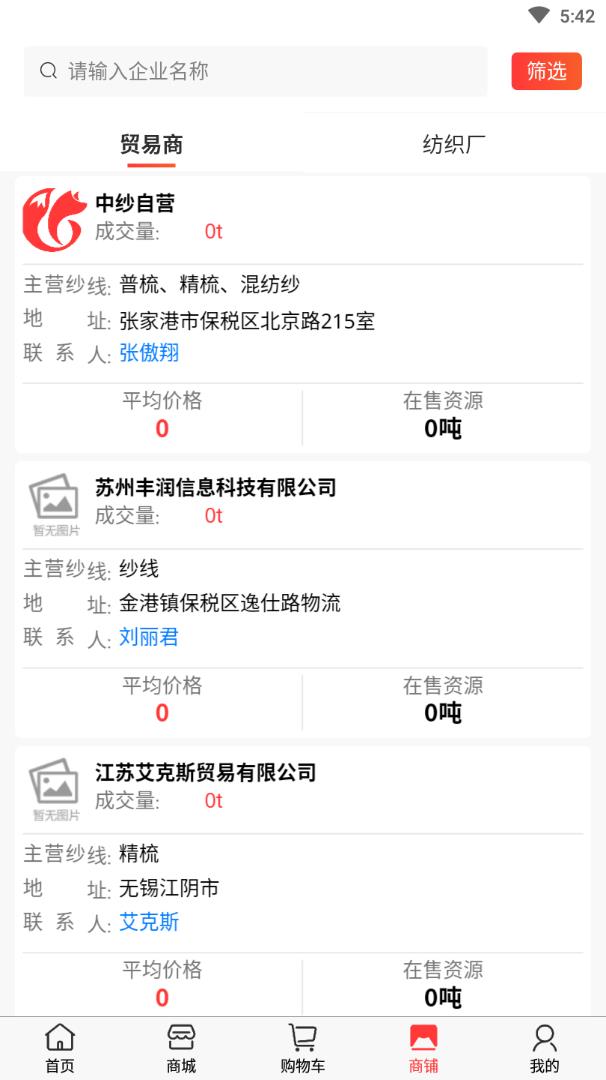Open the 商城 mall tab
Viewport: 606px width, 1080px height.
[x=181, y=1048]
